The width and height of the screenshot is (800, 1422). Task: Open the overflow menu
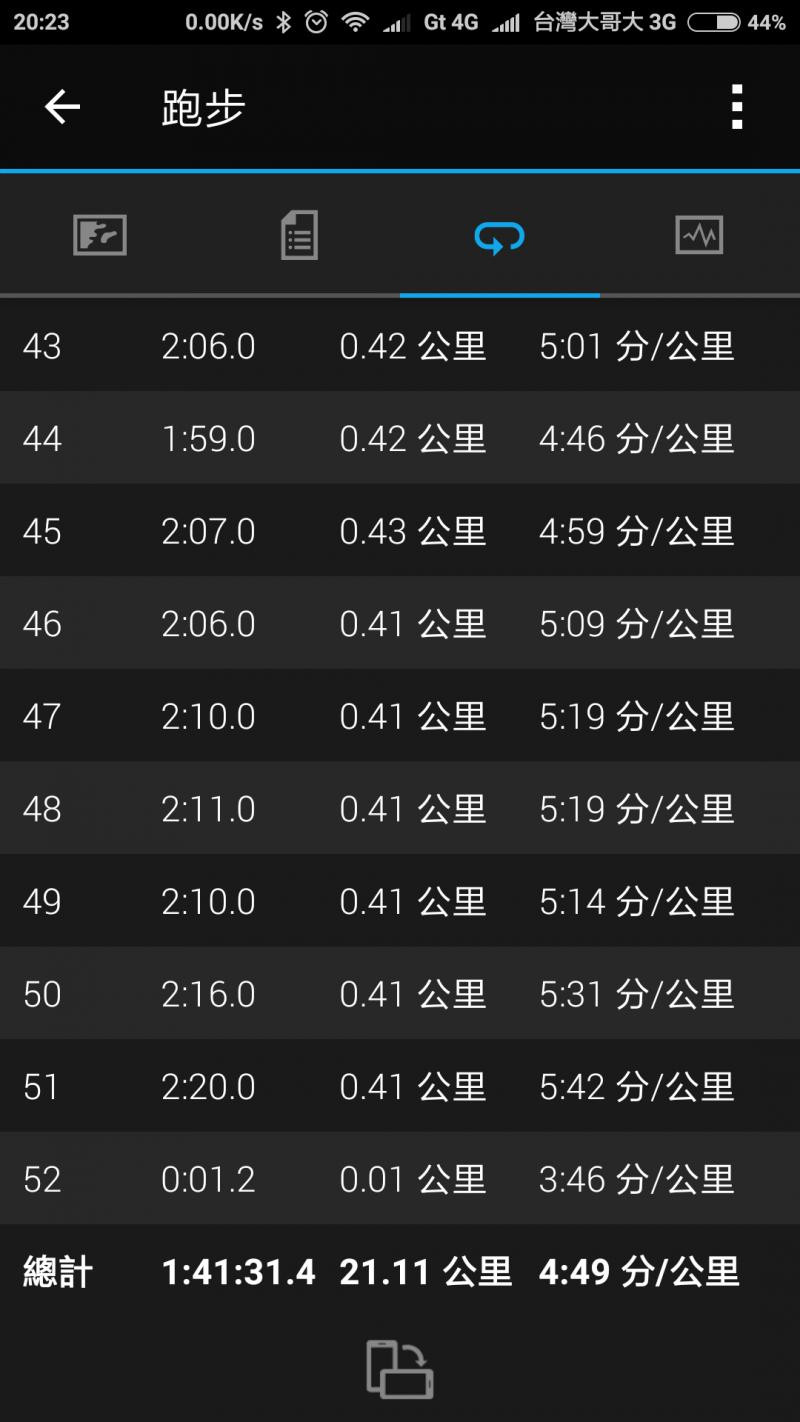(737, 107)
